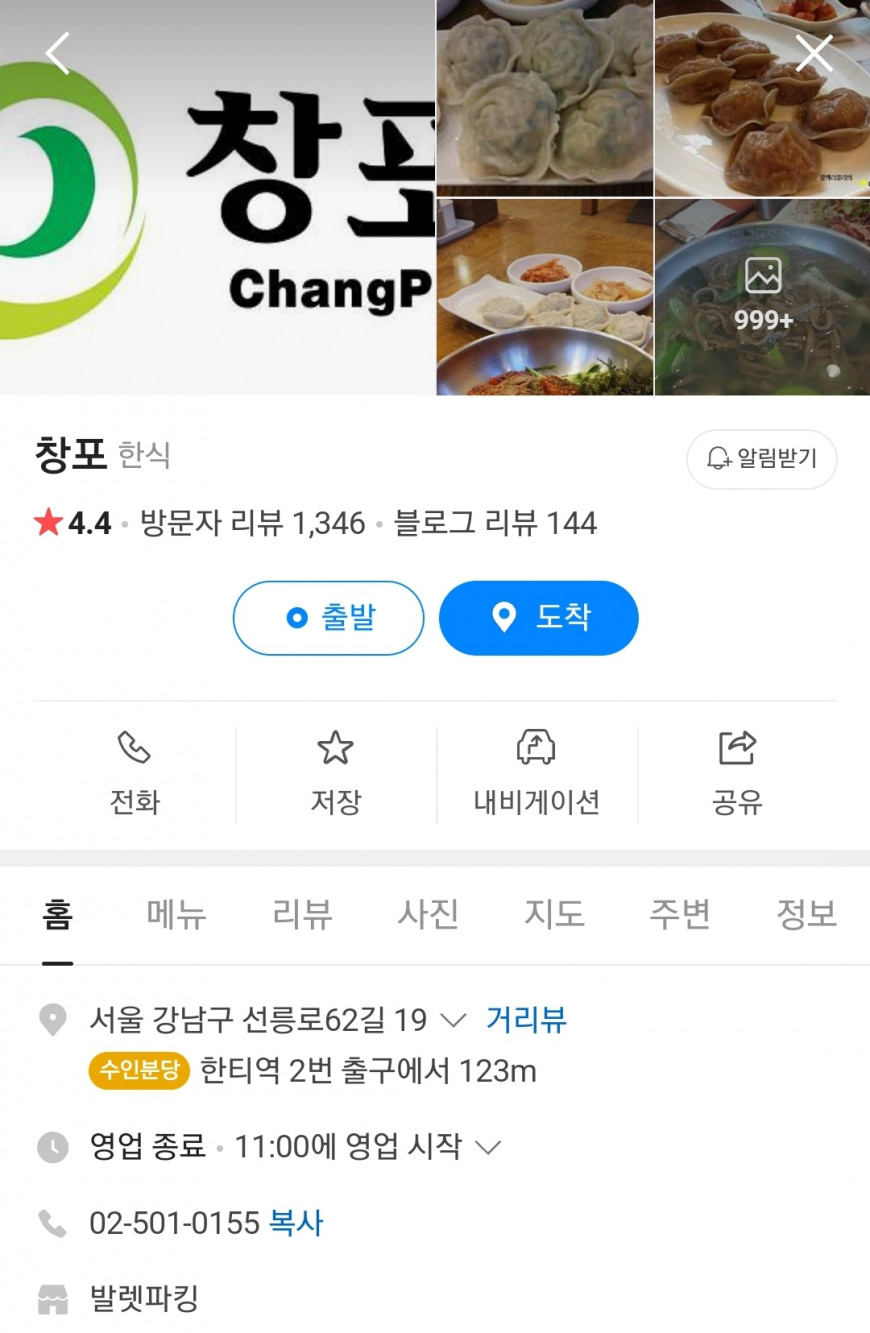870x1333 pixels.
Task: Save this place with 저장
Action: pyautogui.click(x=335, y=774)
